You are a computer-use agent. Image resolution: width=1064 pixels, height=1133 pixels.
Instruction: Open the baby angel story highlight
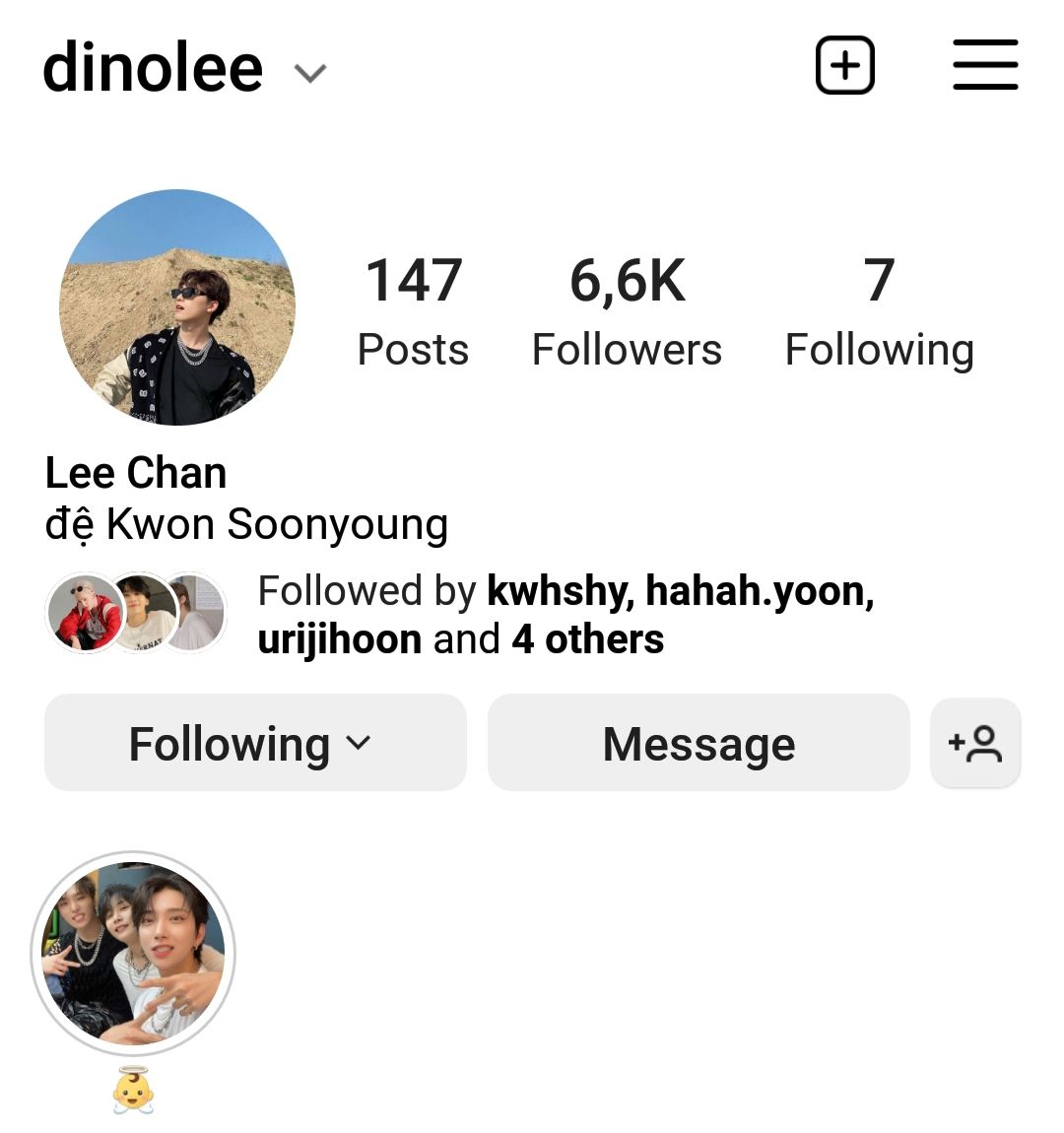pos(133,954)
